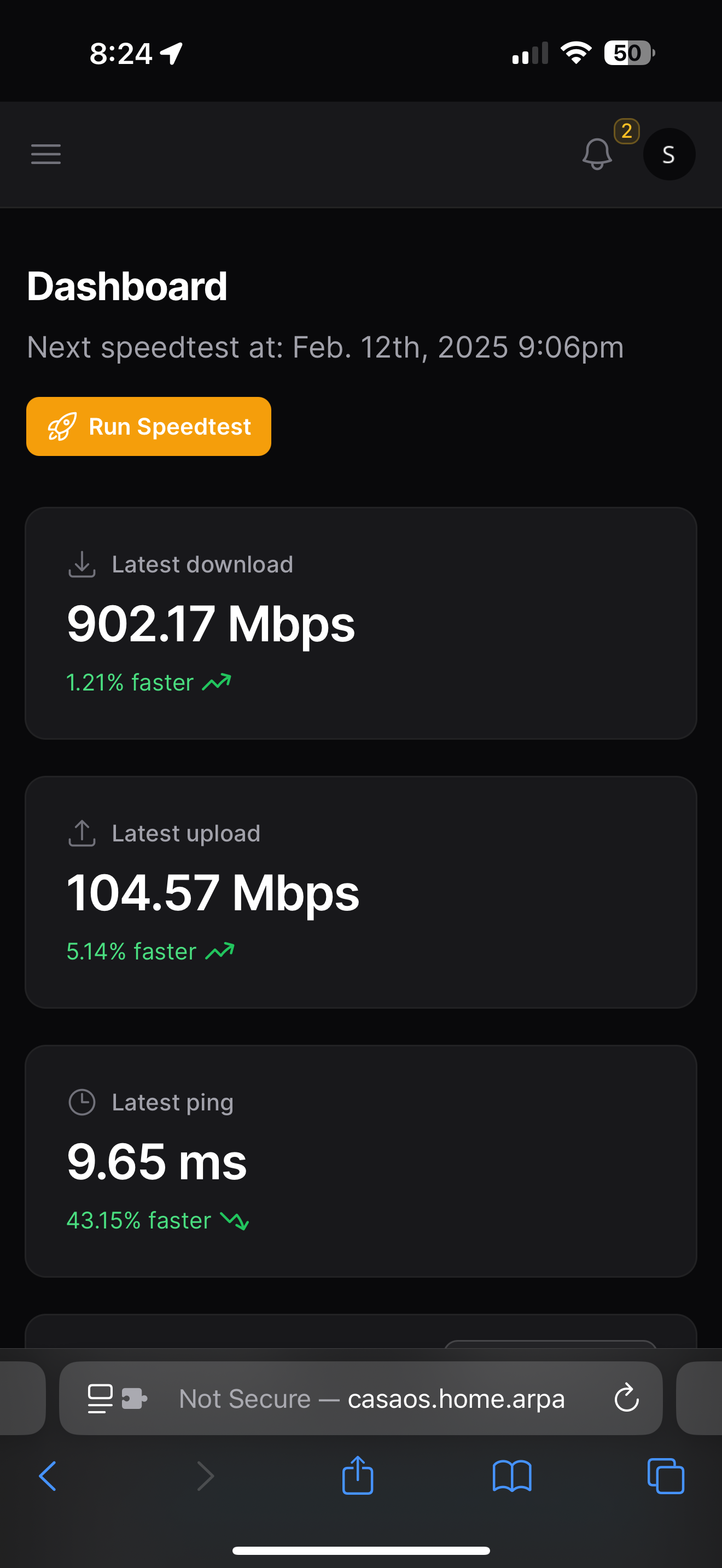Tap the casaos.home.arpa address bar

[x=360, y=1398]
